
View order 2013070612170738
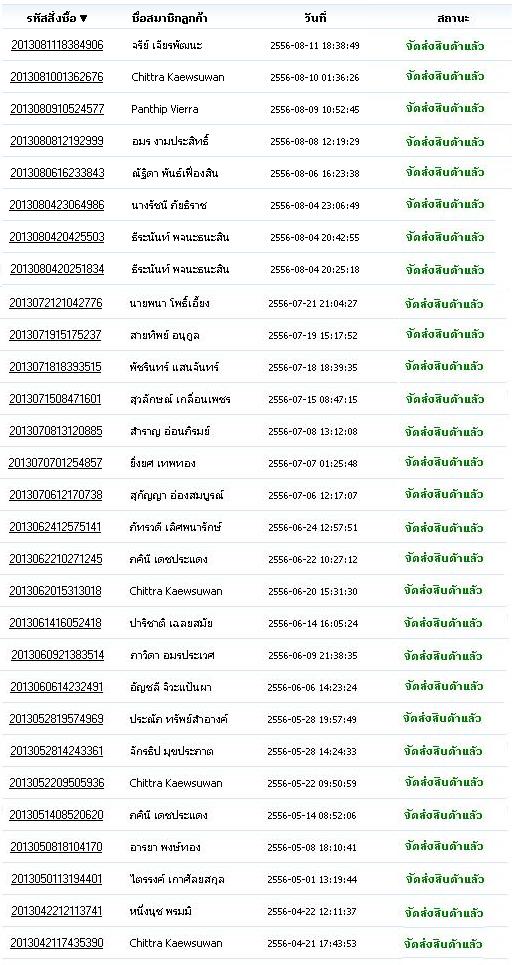tap(55, 495)
